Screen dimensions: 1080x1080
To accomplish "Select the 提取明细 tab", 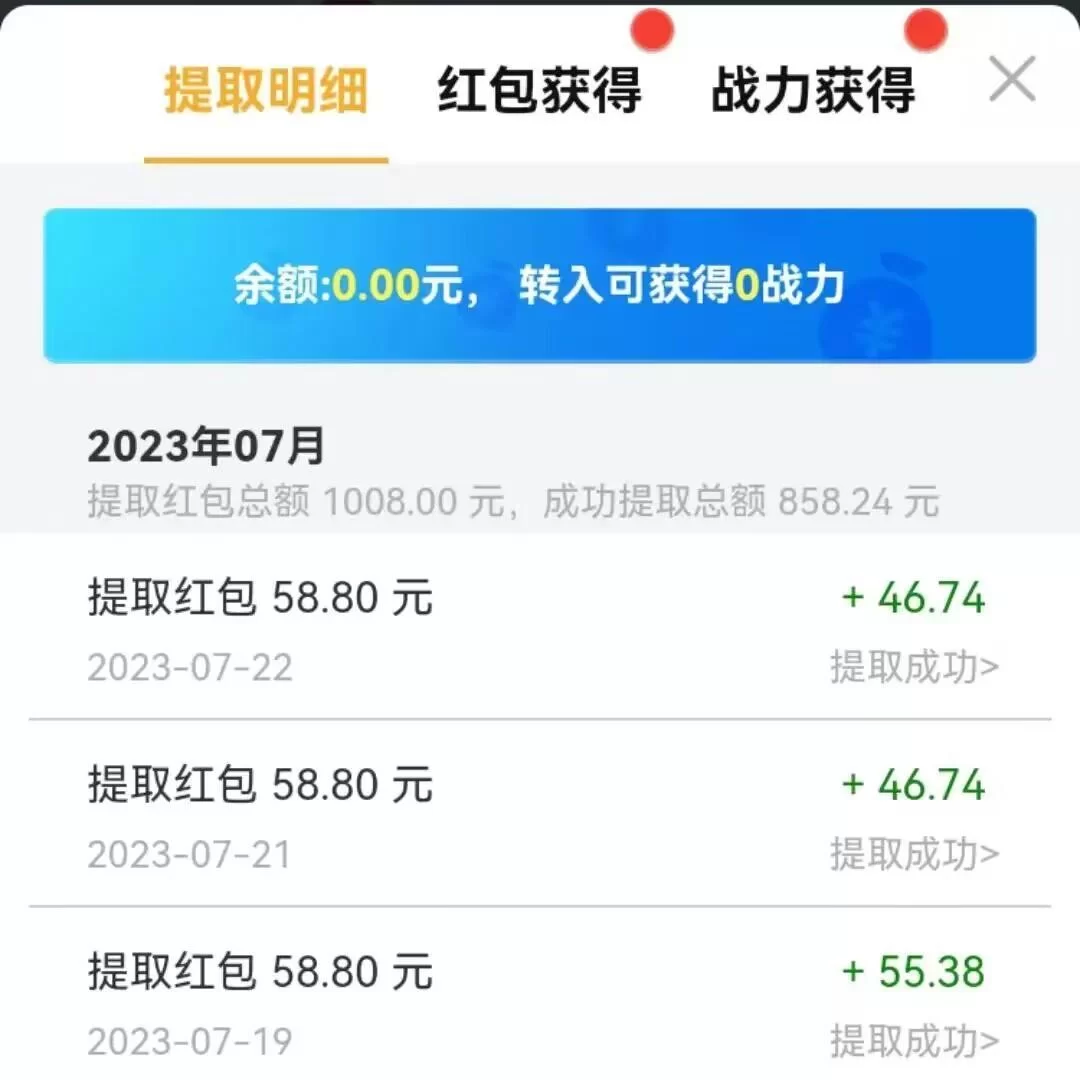I will pos(266,91).
